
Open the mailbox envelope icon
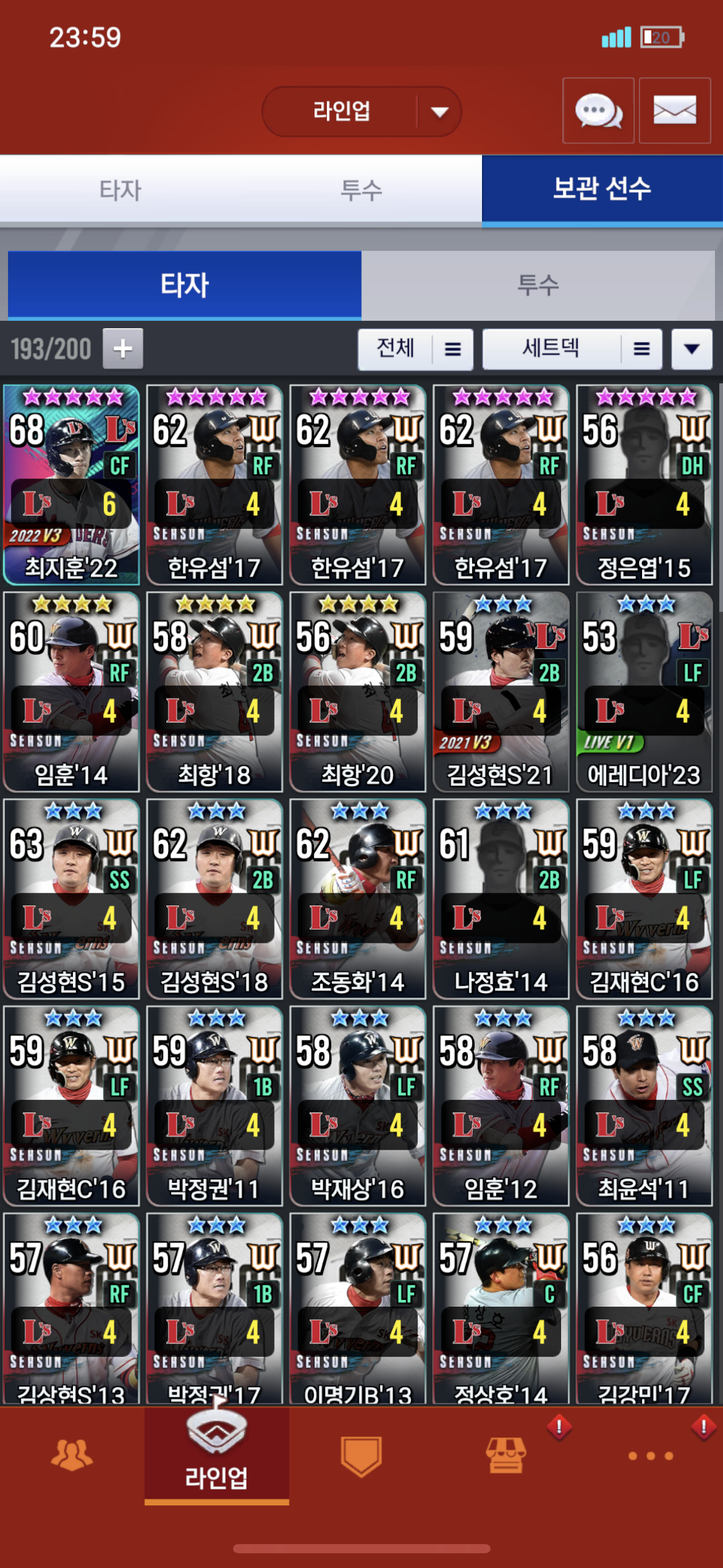click(x=675, y=111)
